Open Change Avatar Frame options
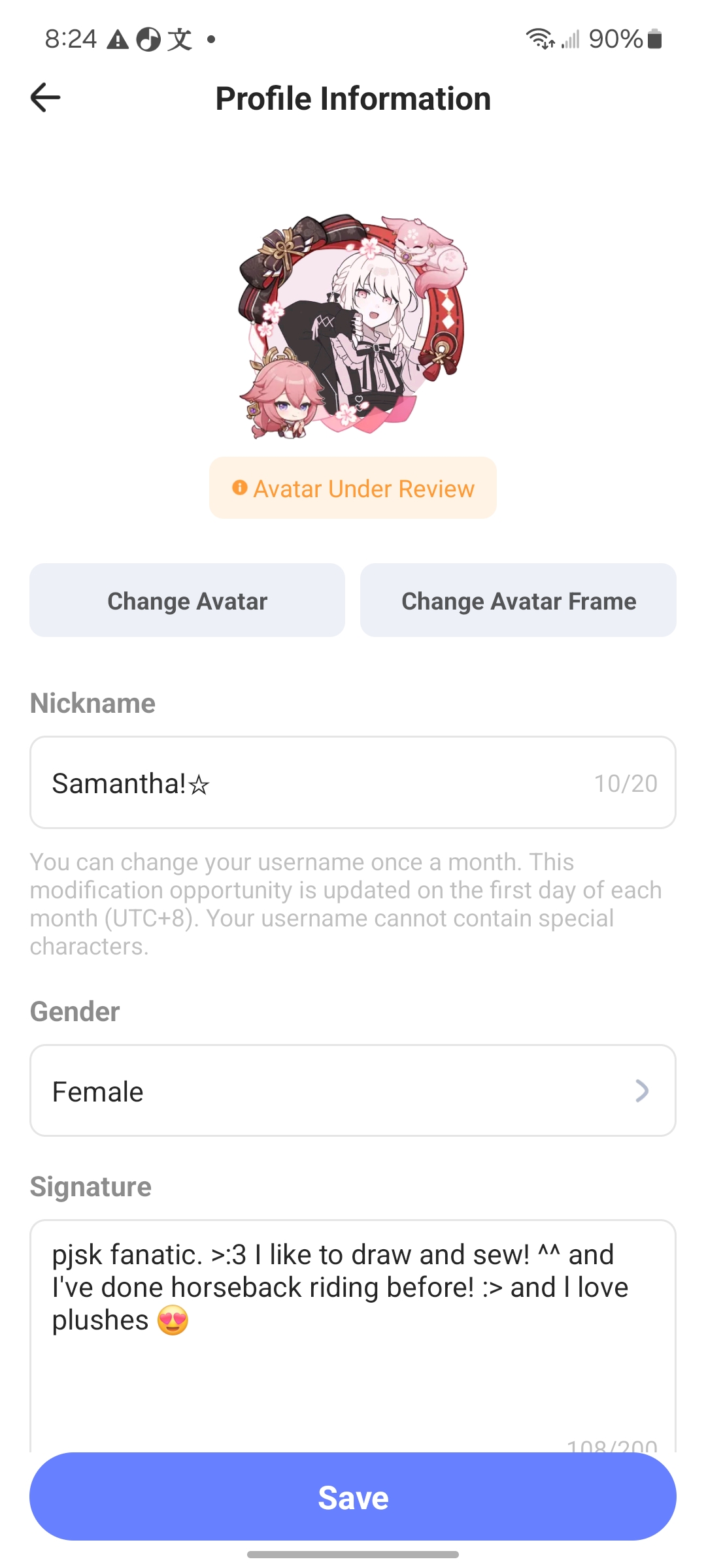 [518, 600]
